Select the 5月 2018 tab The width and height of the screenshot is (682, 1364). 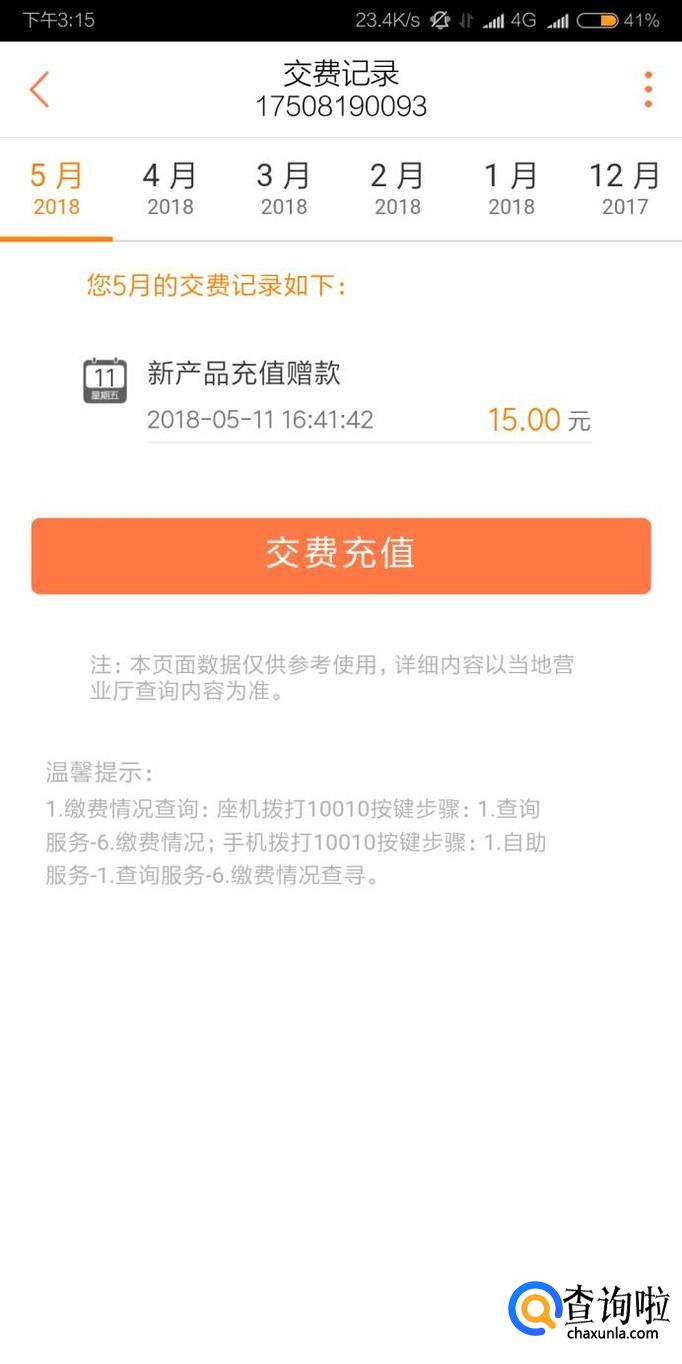point(56,189)
